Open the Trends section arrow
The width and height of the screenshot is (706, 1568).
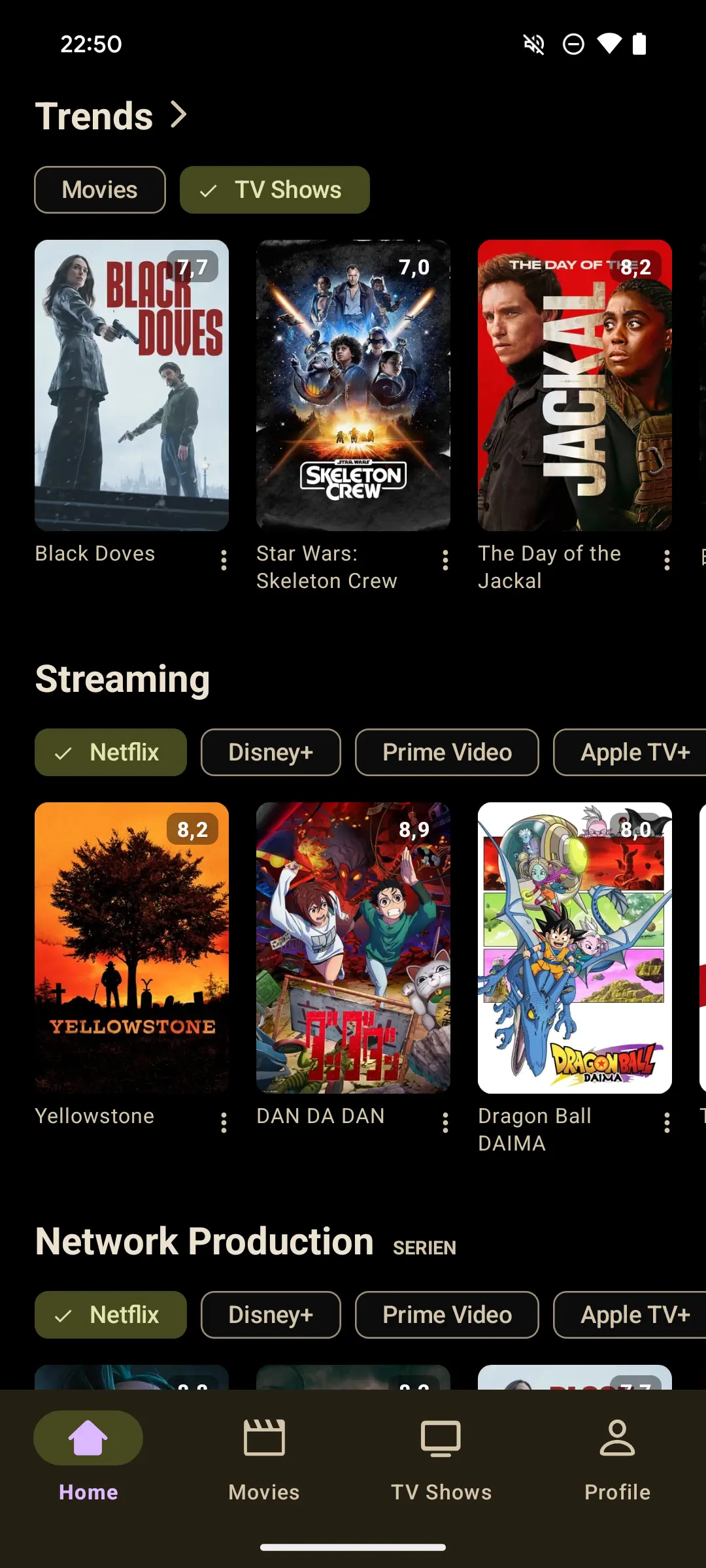tap(178, 115)
